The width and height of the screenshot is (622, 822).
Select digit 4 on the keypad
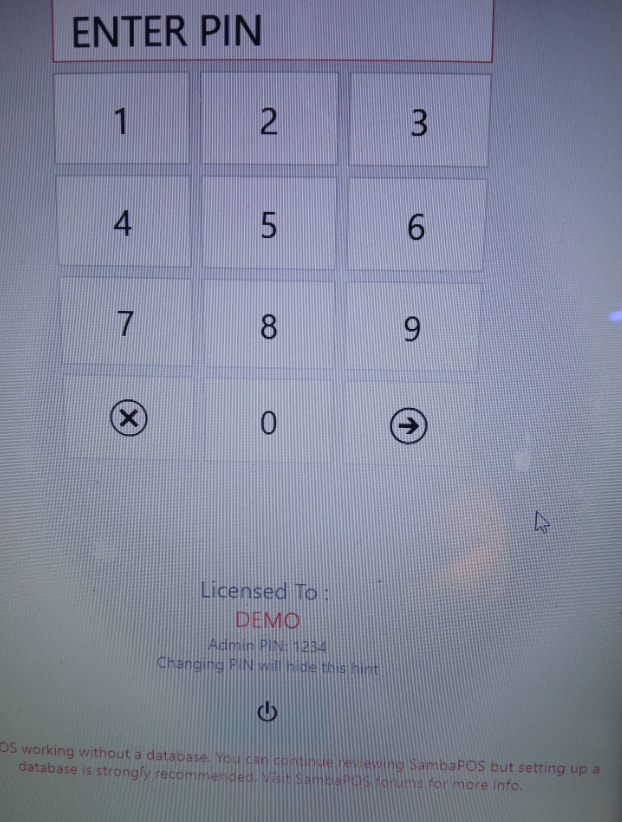click(x=122, y=225)
